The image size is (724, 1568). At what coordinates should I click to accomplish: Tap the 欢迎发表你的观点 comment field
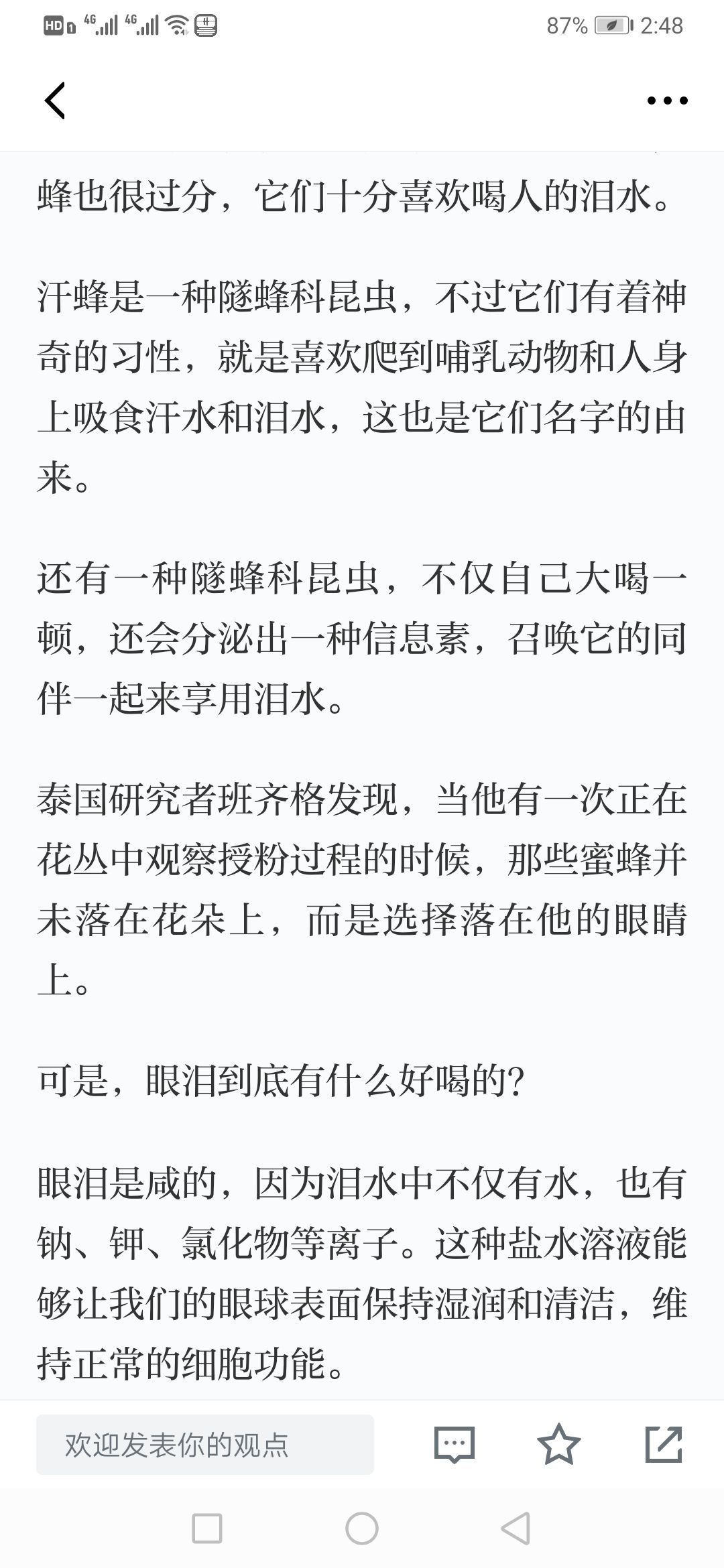[x=205, y=1445]
